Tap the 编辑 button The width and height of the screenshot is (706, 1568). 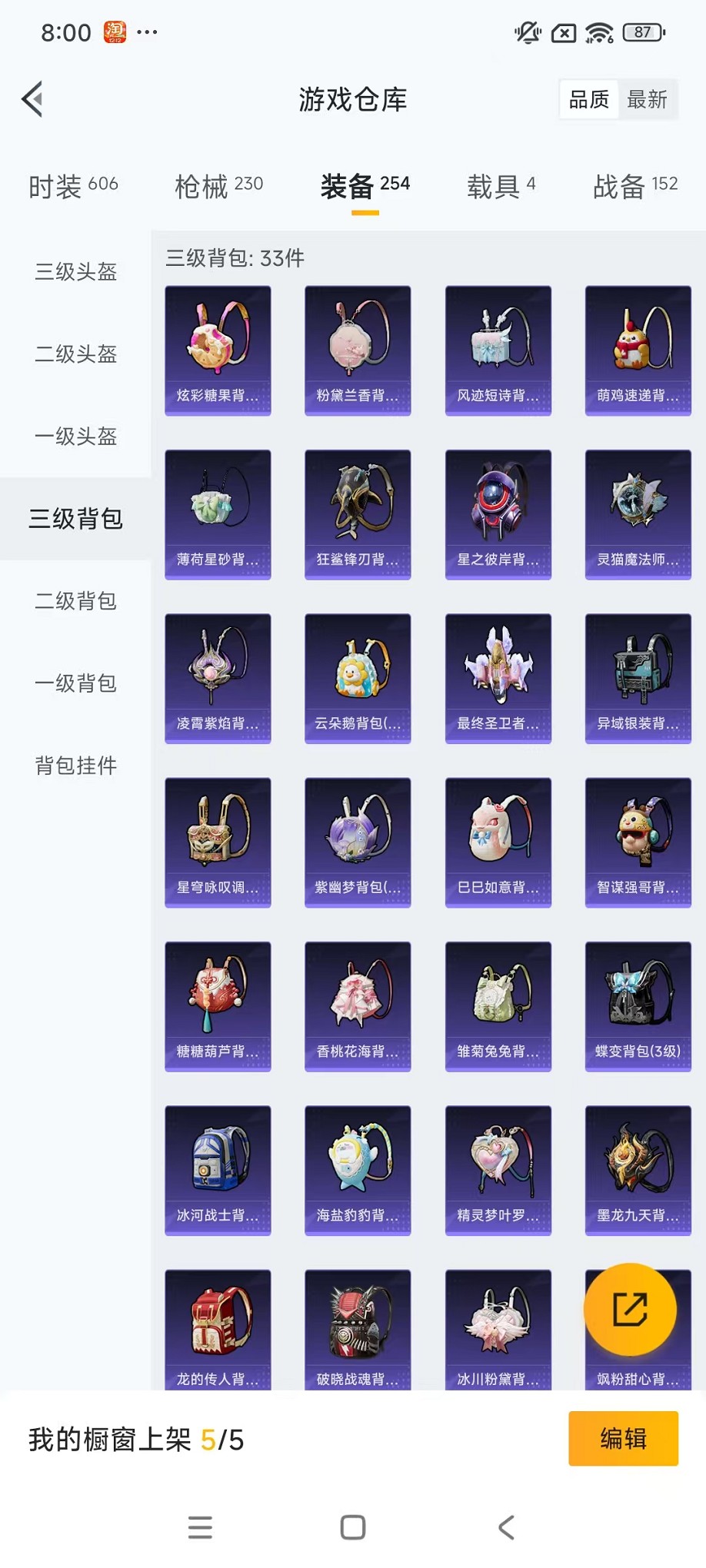623,1440
